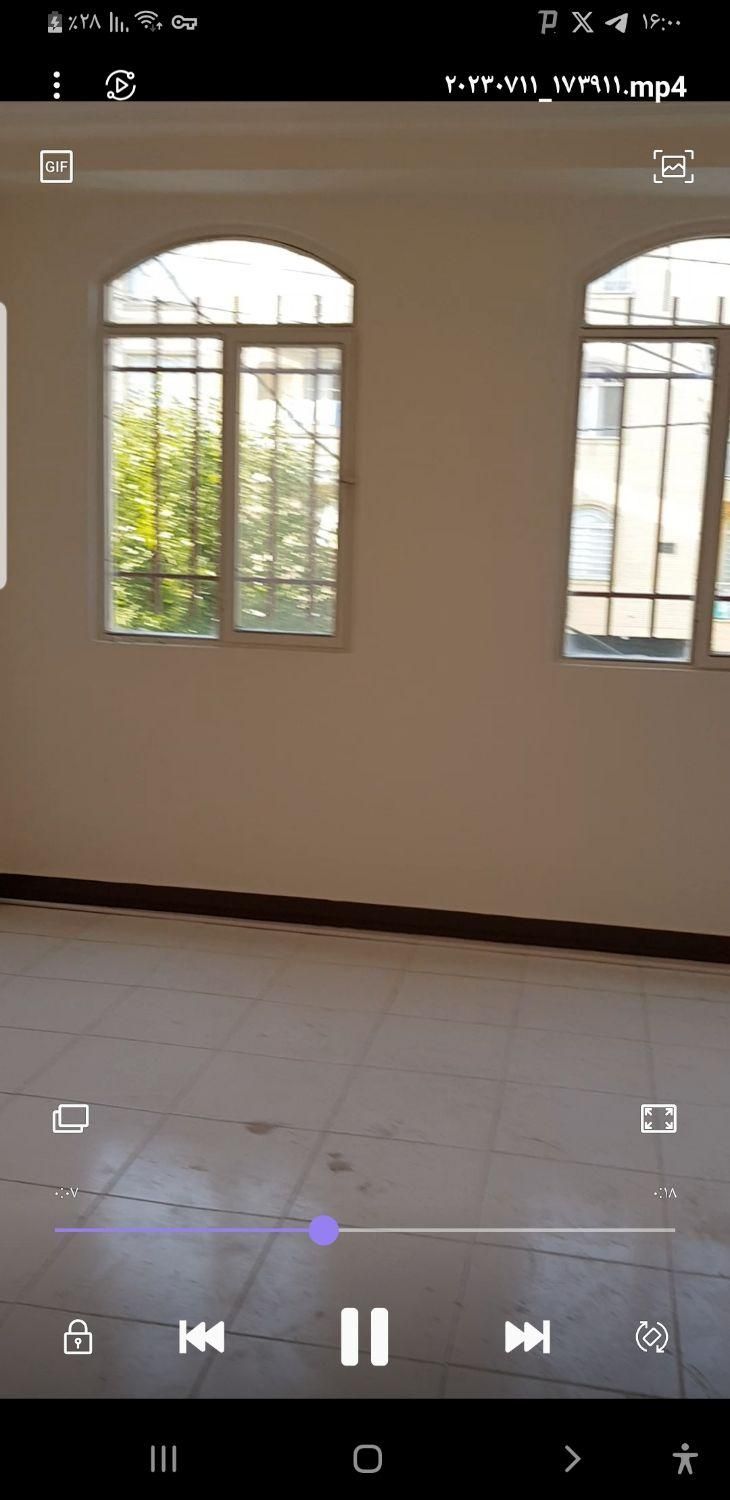Open the playback speed icon
Viewport: 730px width, 1500px height.
120,85
